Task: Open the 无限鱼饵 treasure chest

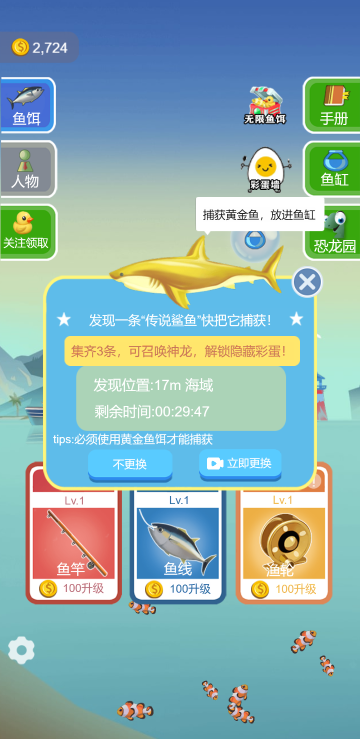Action: point(265,106)
